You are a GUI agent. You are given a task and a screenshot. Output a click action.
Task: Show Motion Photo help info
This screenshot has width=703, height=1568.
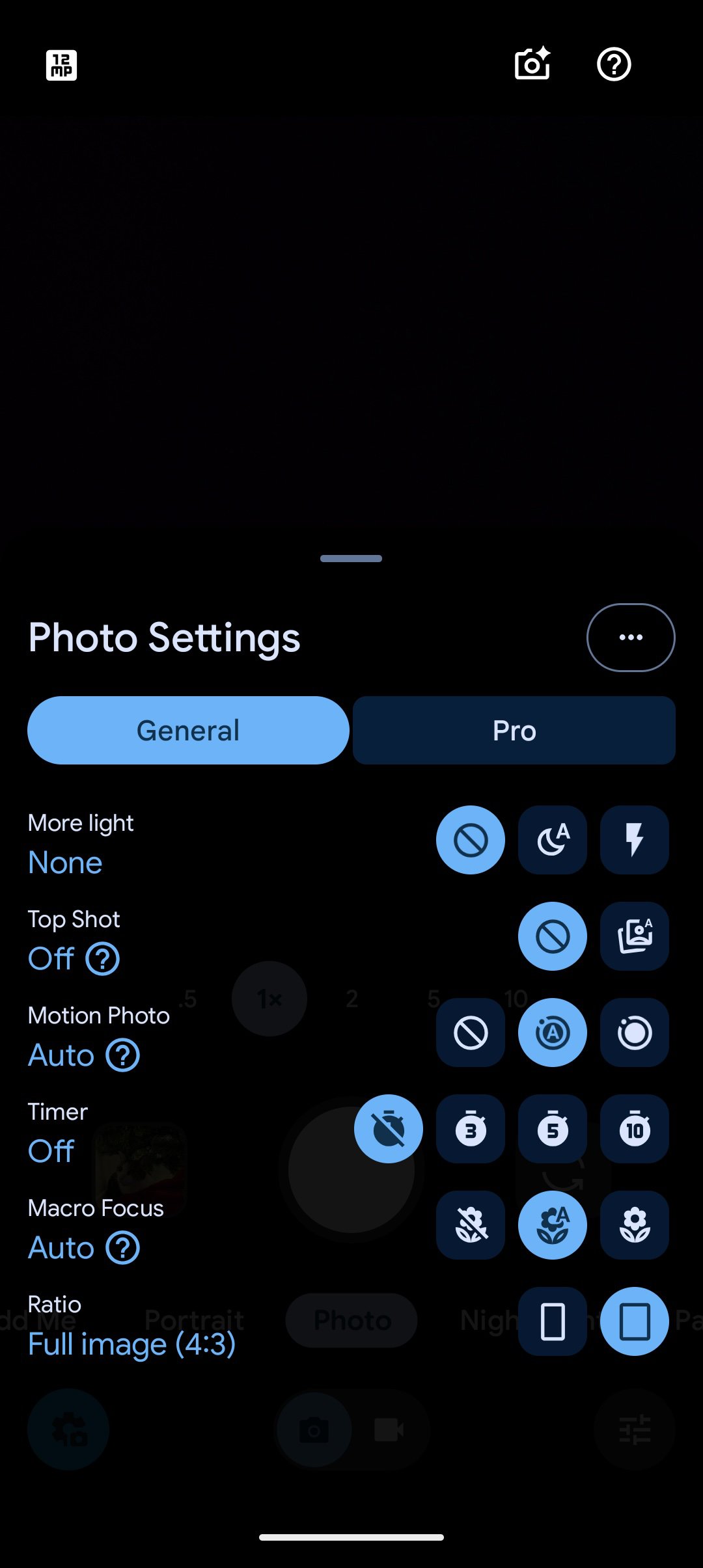[x=123, y=1055]
